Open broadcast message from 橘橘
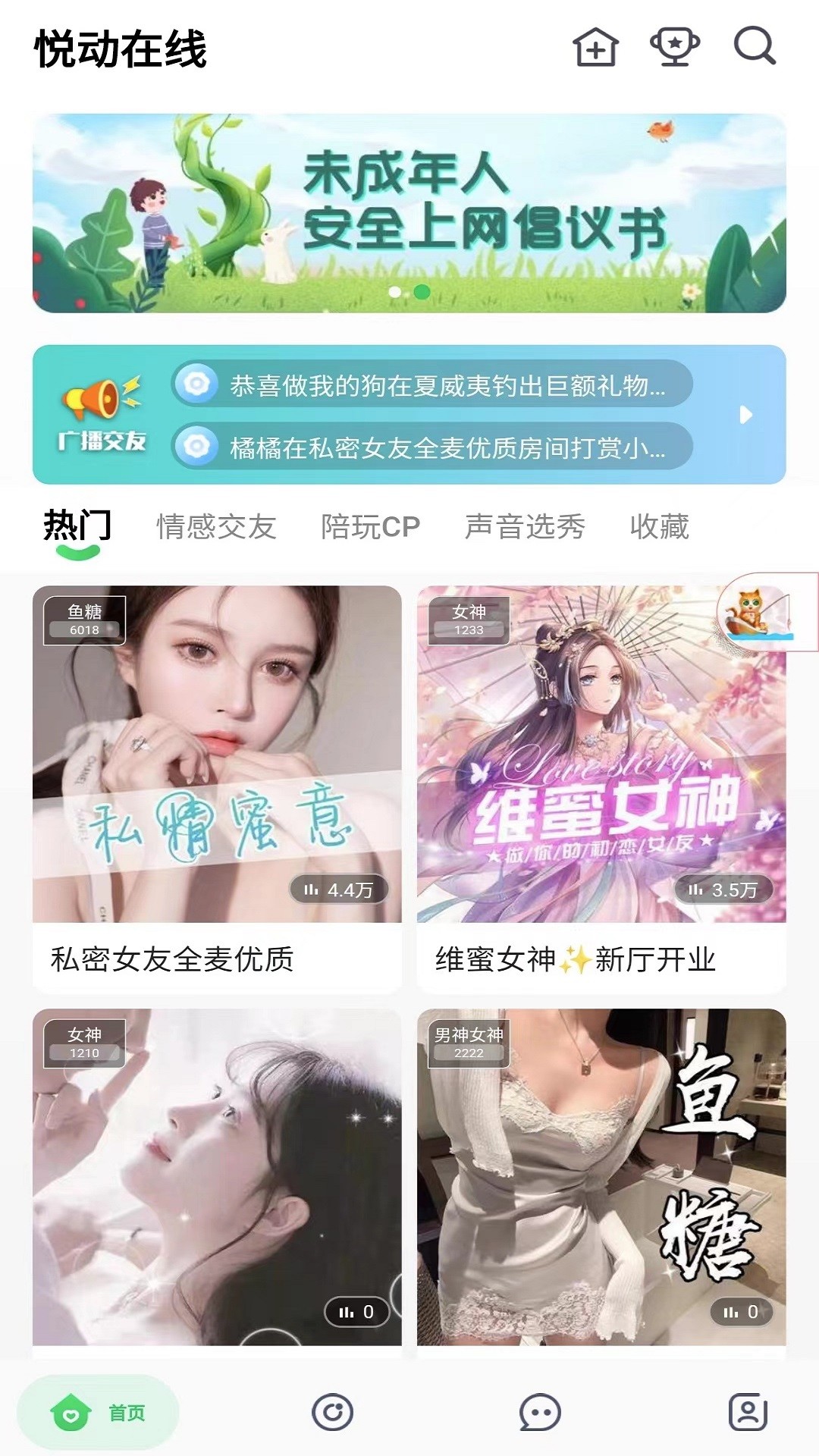819x1456 pixels. pyautogui.click(x=432, y=447)
